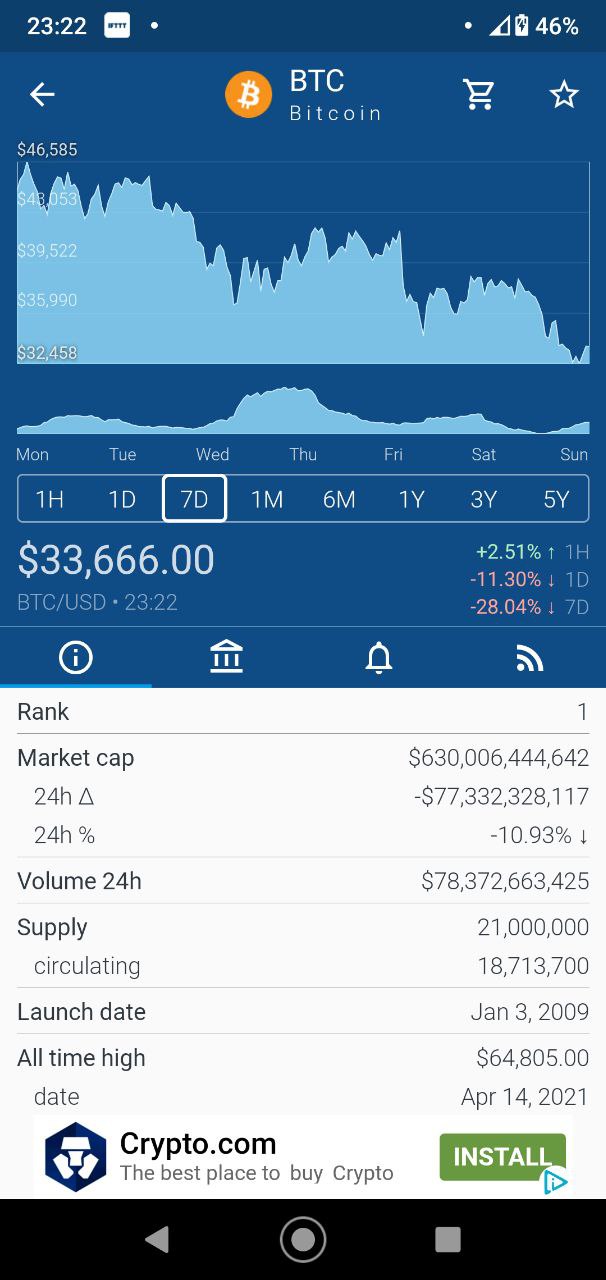The width and height of the screenshot is (606, 1280).
Task: Select the 7D chart range
Action: coord(194,499)
